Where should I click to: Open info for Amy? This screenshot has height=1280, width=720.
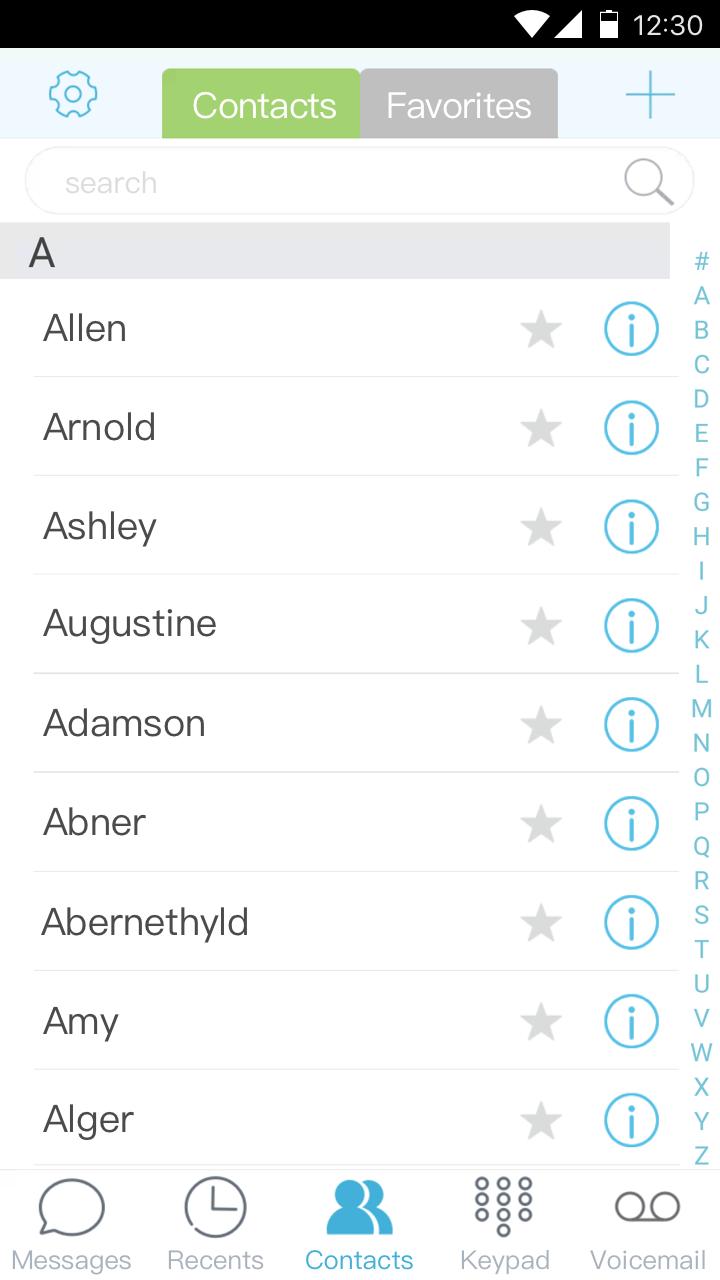point(631,1022)
